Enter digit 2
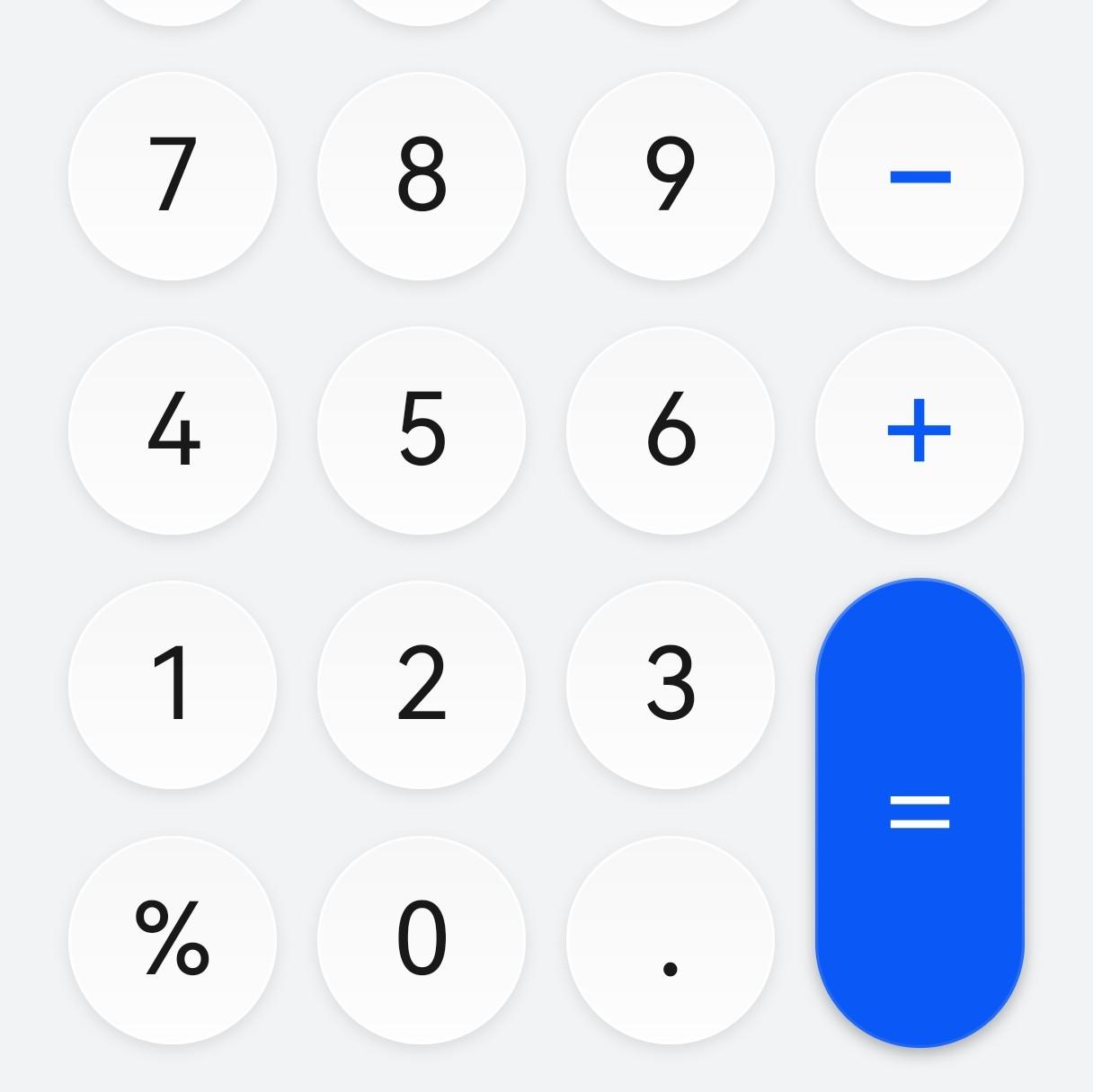Image resolution: width=1093 pixels, height=1092 pixels. click(x=422, y=685)
